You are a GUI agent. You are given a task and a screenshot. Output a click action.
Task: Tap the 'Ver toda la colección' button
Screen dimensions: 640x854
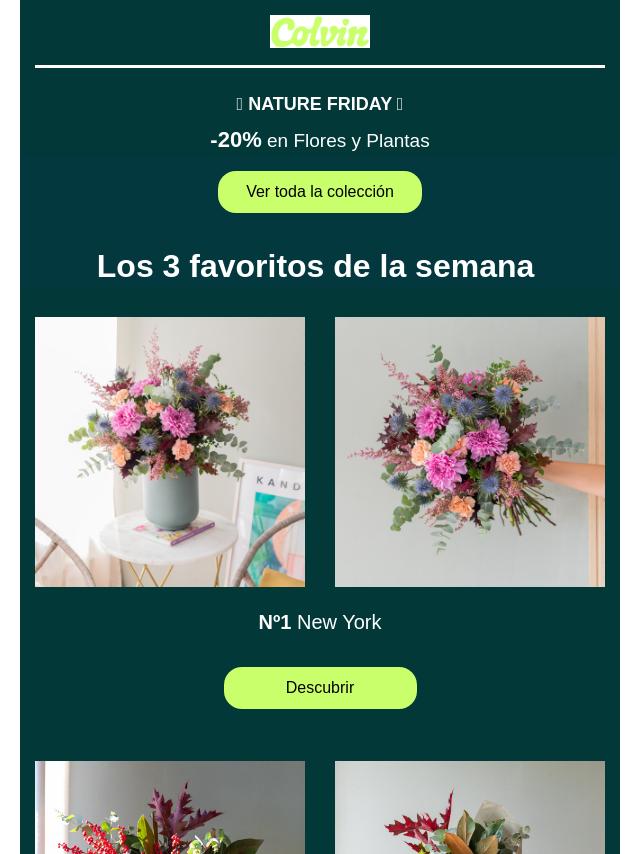coord(319,192)
